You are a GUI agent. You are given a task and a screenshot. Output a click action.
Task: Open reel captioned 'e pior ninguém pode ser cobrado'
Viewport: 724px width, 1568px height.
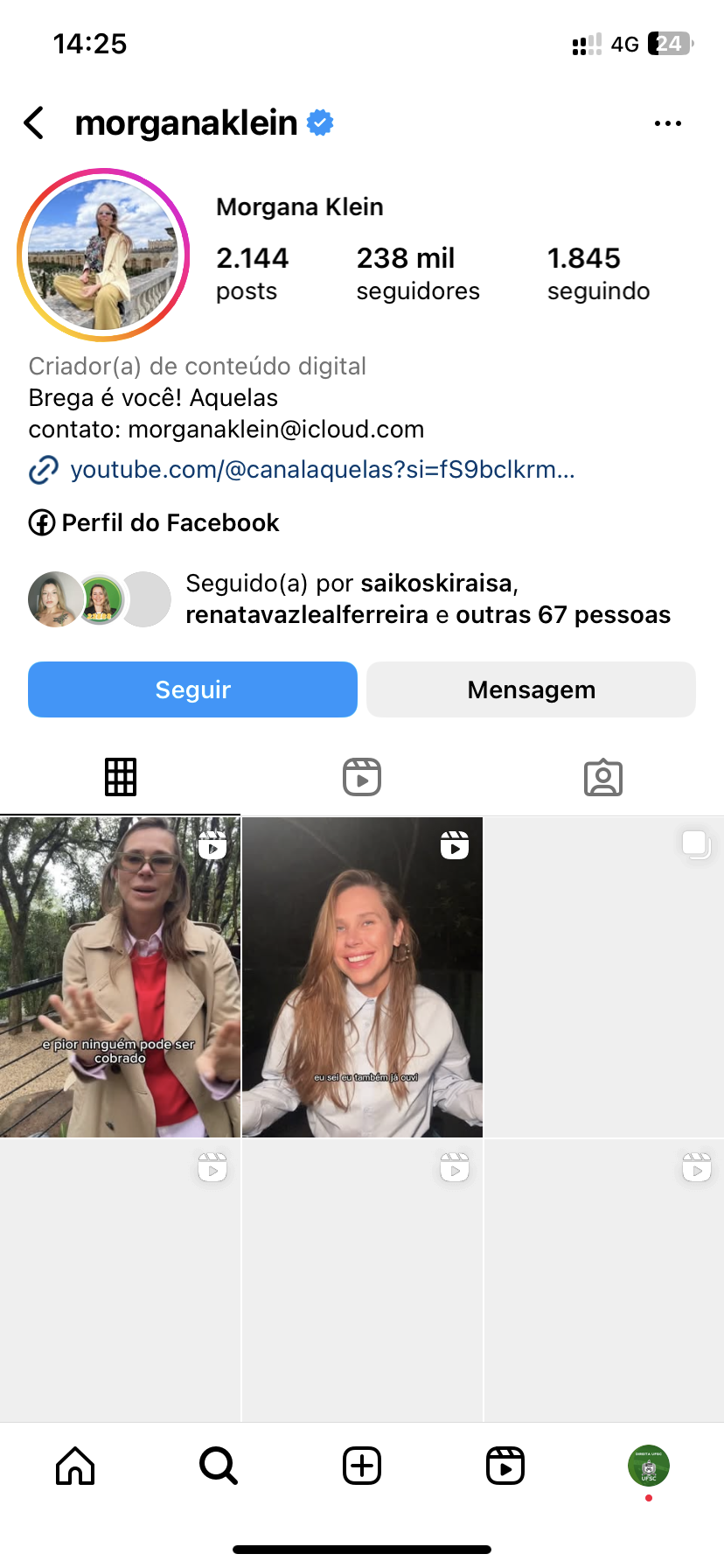point(120,976)
